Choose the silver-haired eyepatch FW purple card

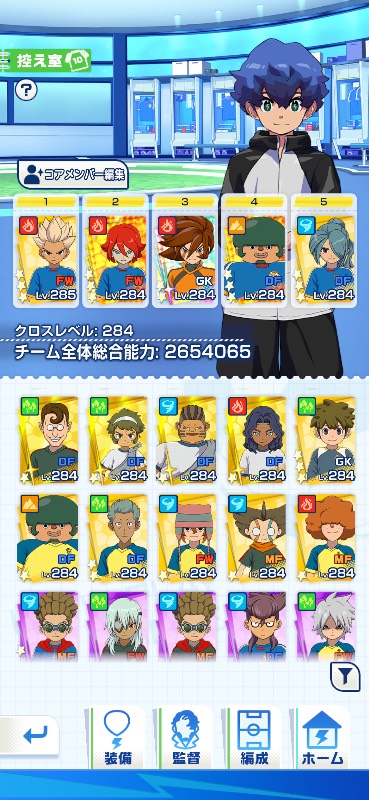(x=118, y=625)
